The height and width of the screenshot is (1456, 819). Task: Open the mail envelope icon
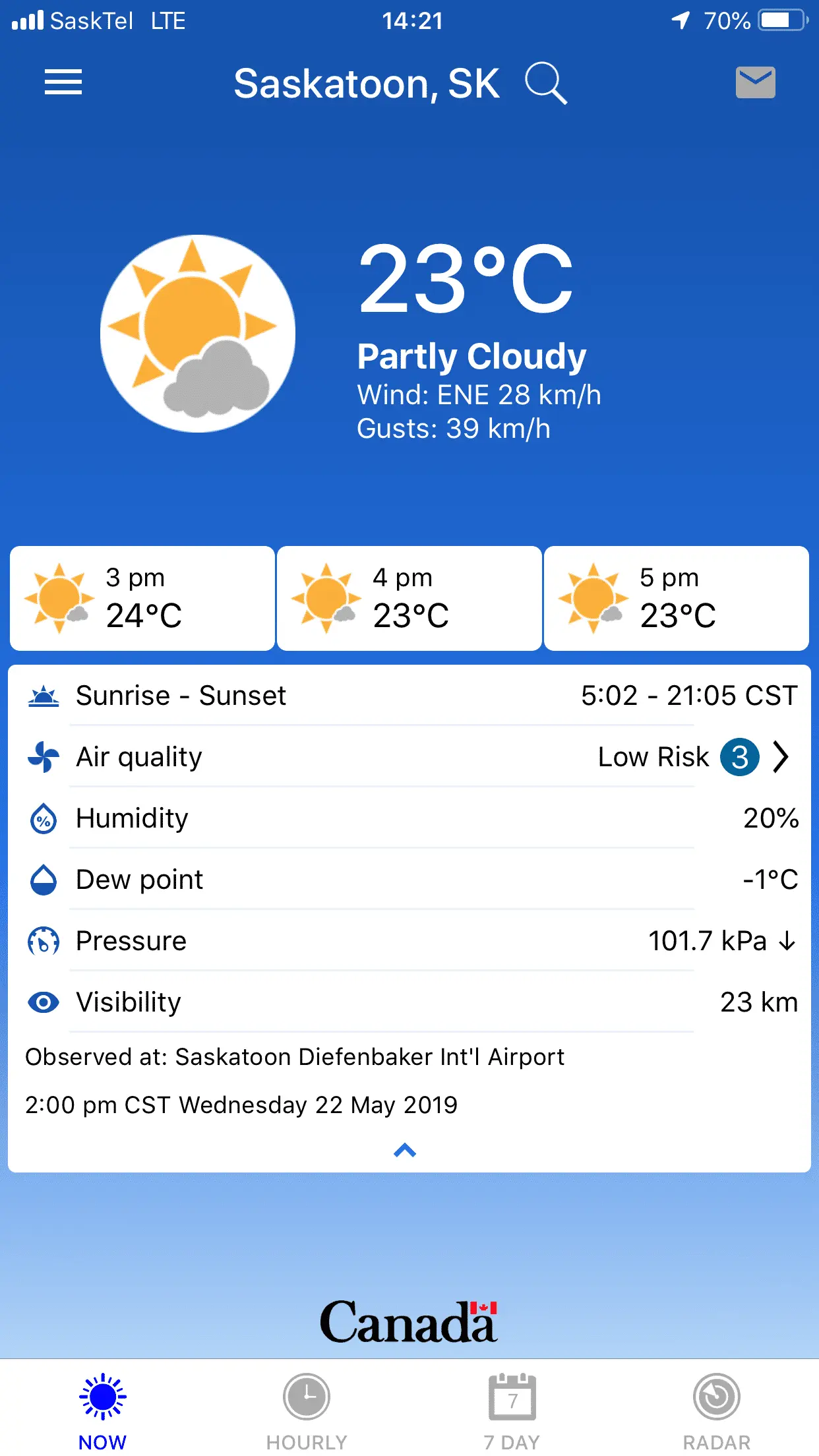point(755,82)
